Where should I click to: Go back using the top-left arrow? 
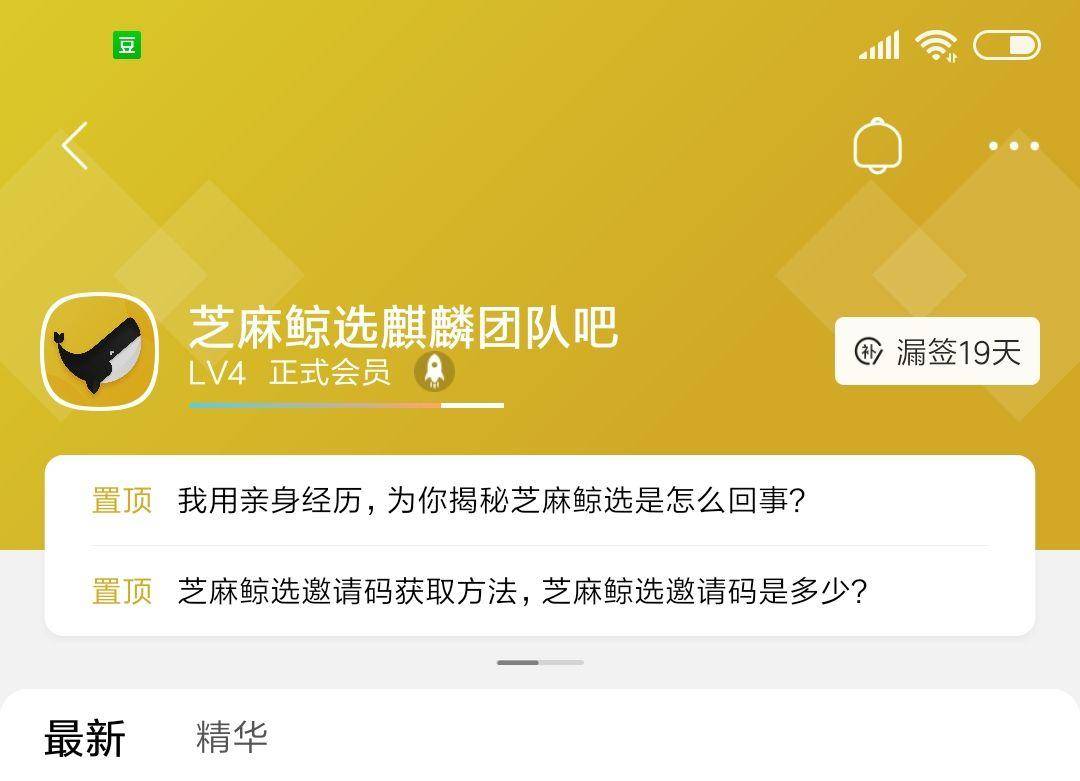tap(75, 146)
